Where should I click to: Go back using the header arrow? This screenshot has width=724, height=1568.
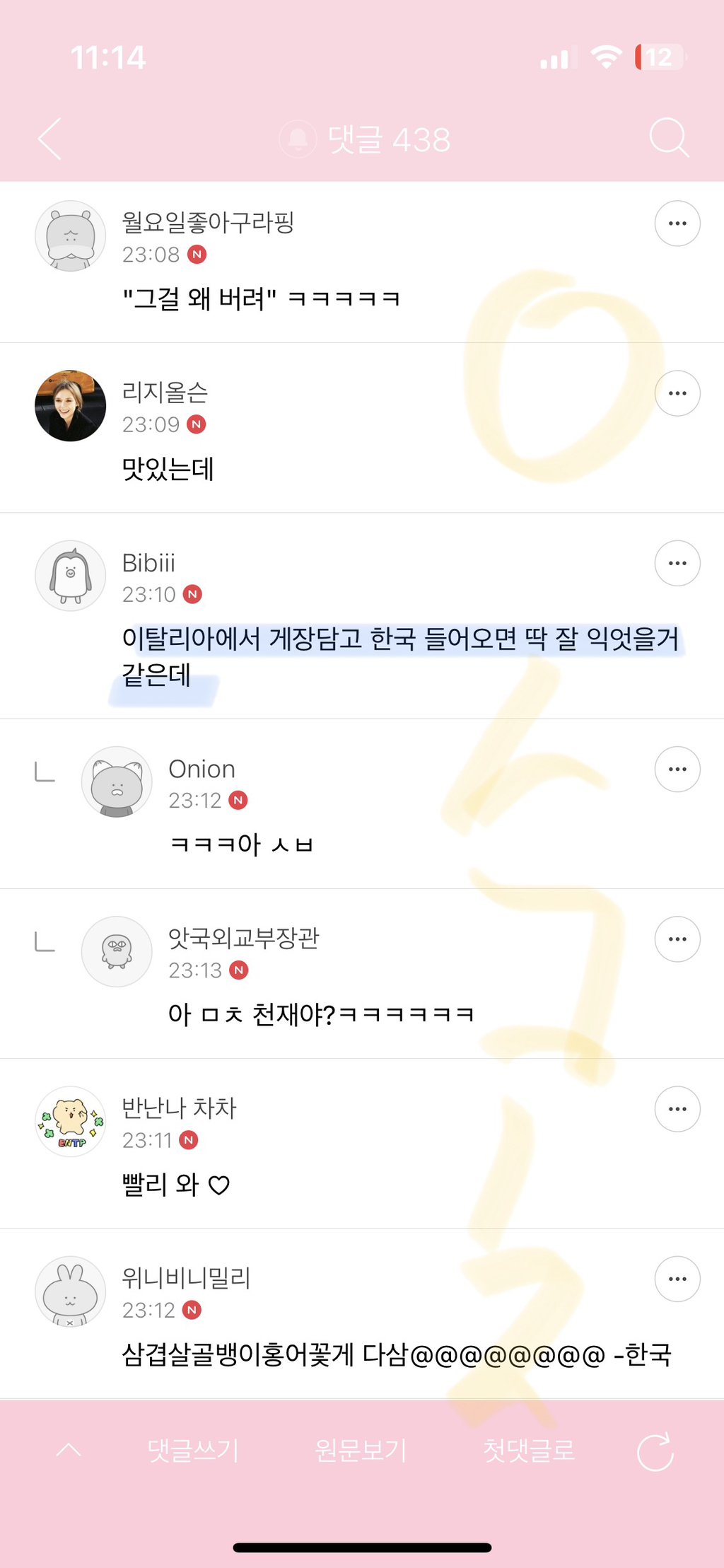pos(49,139)
